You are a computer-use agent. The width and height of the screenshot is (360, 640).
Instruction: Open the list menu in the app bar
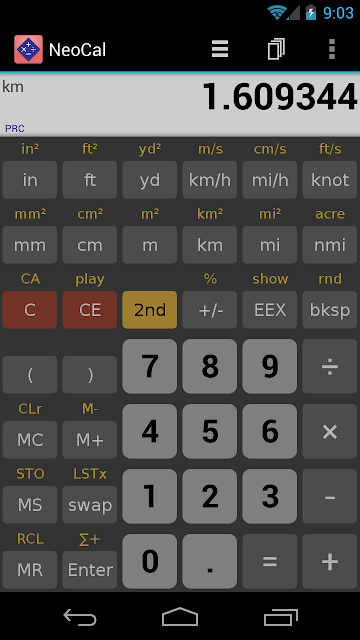point(220,49)
